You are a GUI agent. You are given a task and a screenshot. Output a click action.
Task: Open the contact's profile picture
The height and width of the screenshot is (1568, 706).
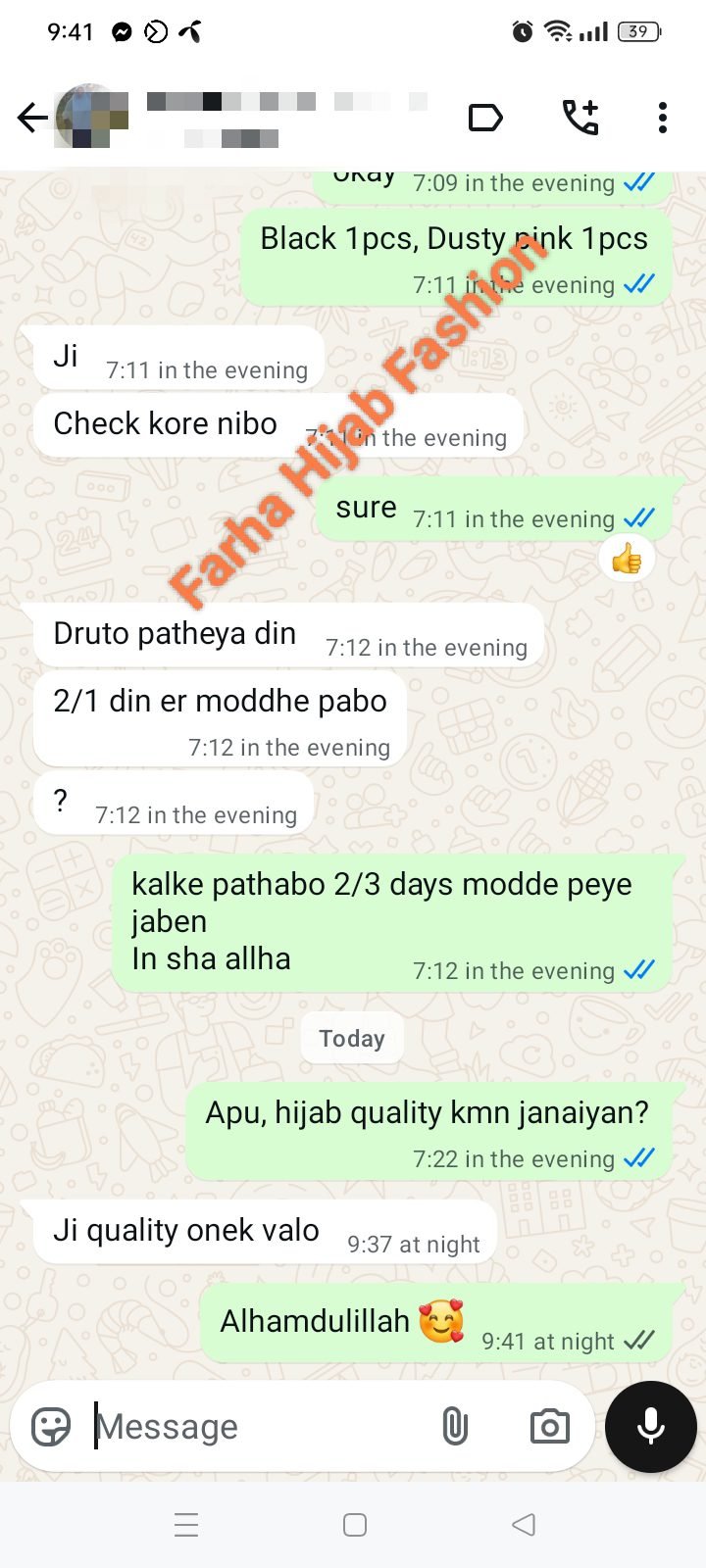pyautogui.click(x=91, y=118)
